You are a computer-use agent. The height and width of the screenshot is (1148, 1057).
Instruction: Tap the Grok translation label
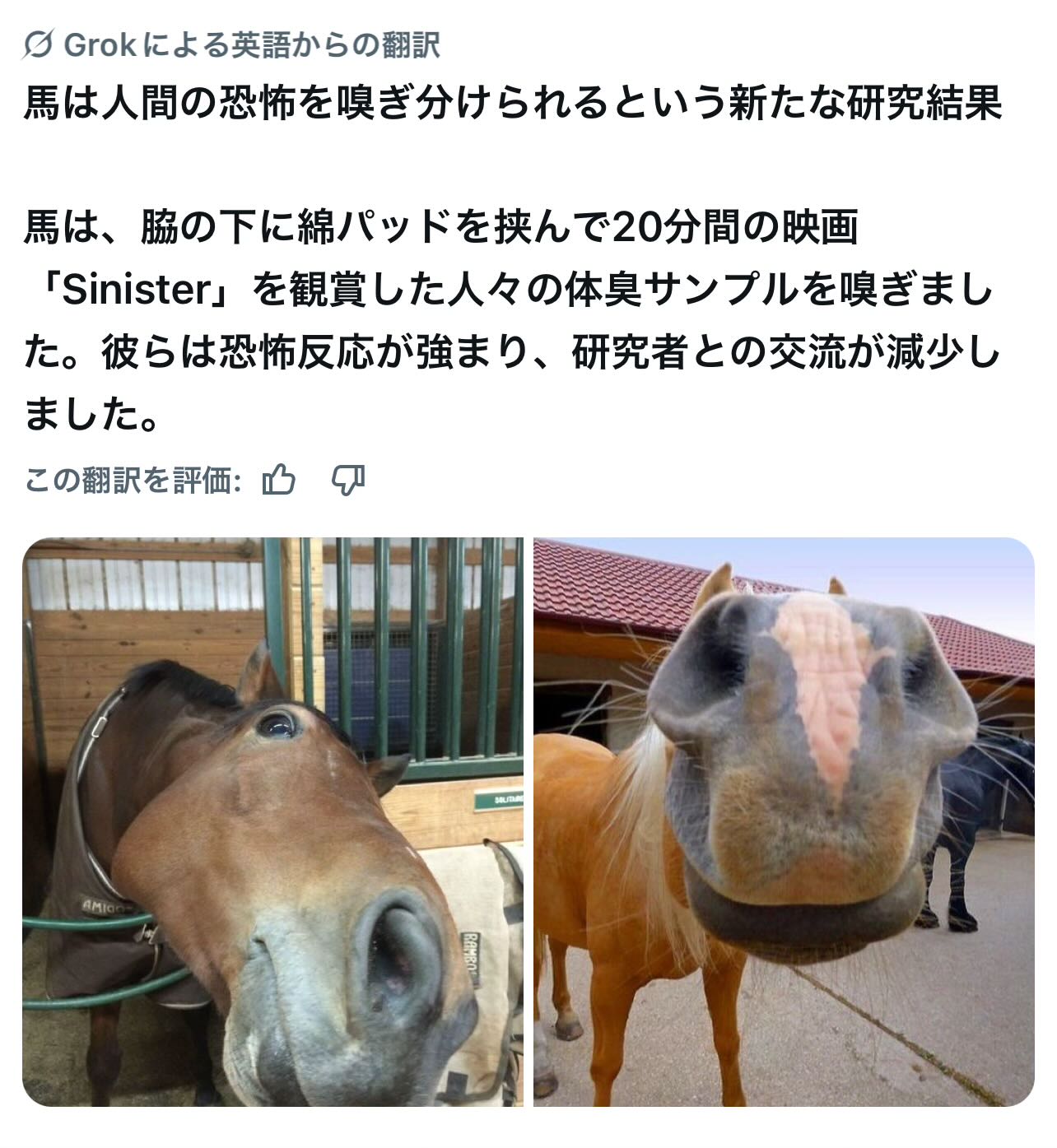point(231,44)
